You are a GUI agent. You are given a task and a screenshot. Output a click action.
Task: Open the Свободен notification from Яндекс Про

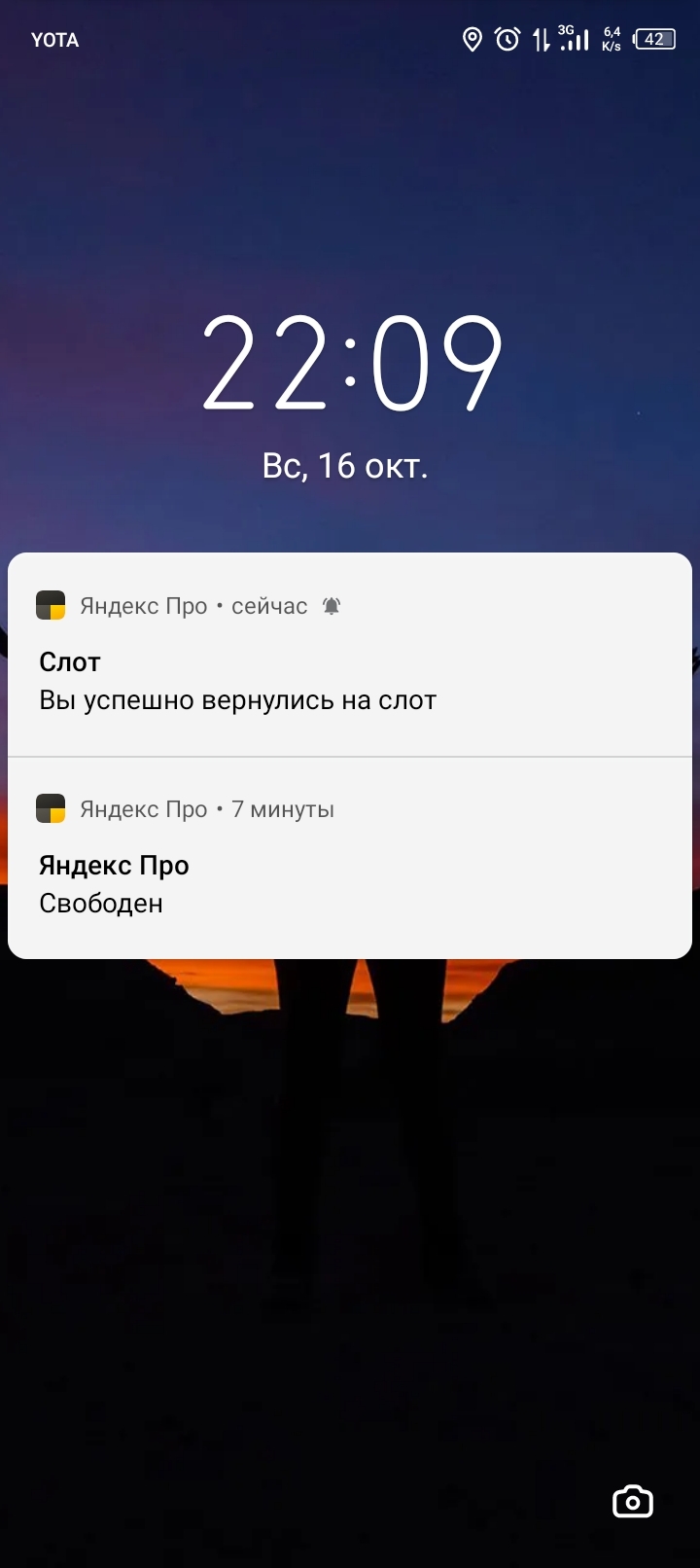pyautogui.click(x=350, y=883)
